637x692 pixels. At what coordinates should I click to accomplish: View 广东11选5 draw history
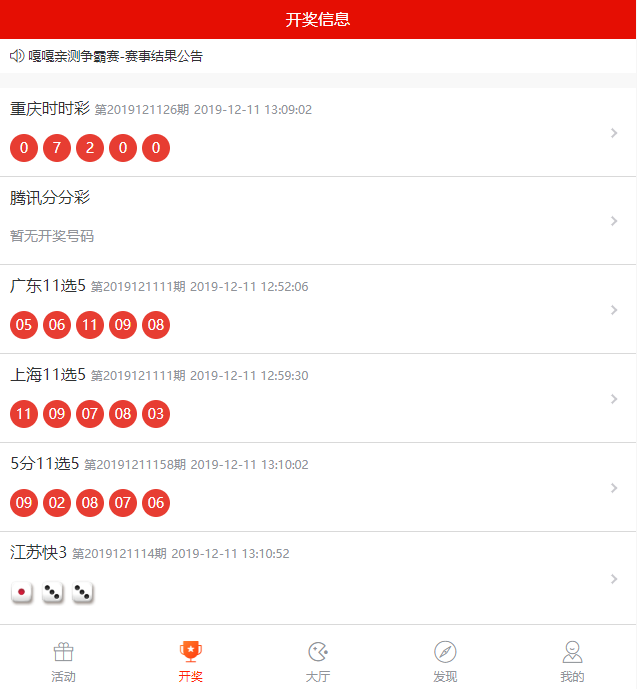tap(318, 309)
